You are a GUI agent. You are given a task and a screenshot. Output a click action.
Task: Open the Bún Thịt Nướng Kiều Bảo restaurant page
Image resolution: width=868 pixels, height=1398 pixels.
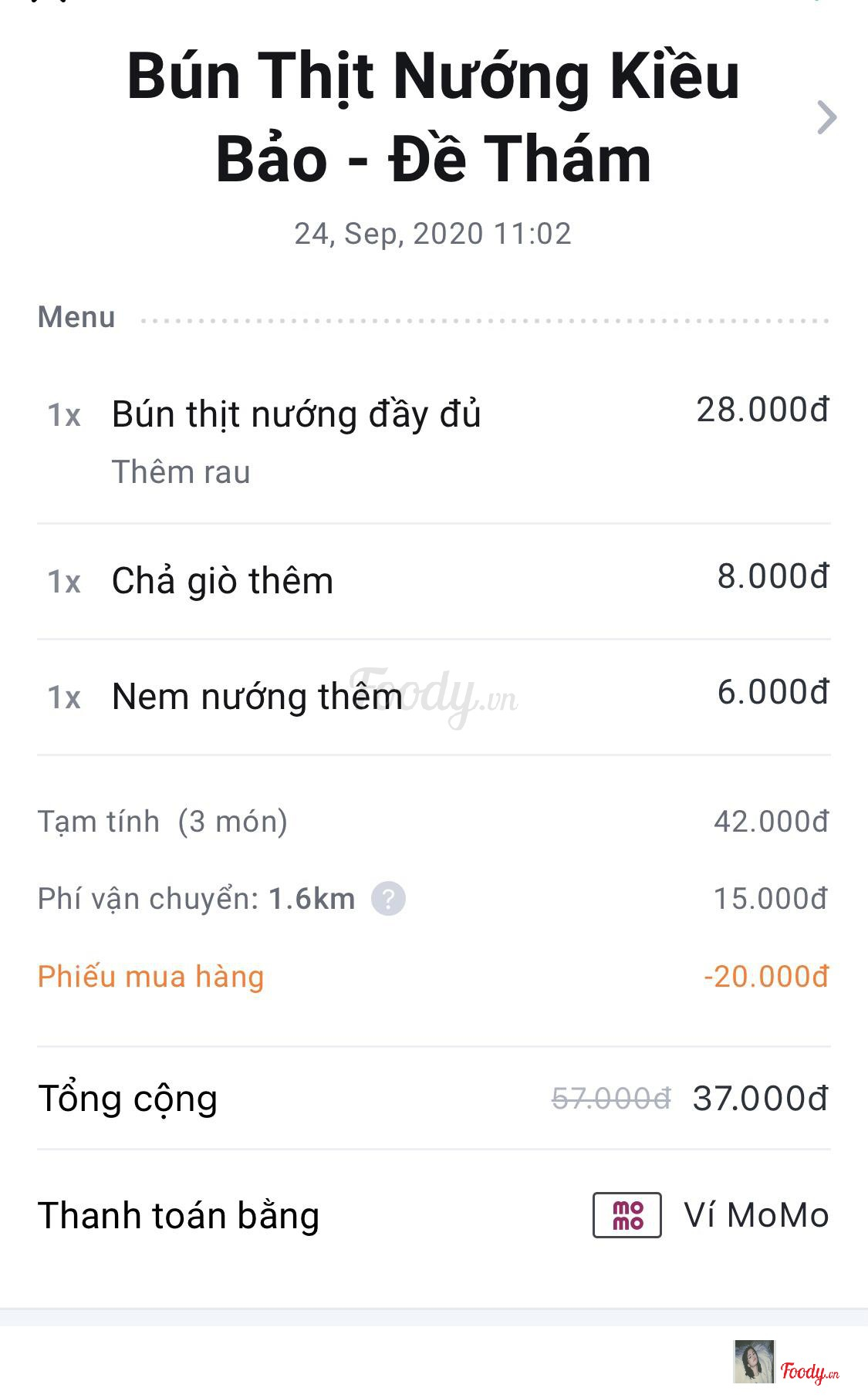click(826, 118)
